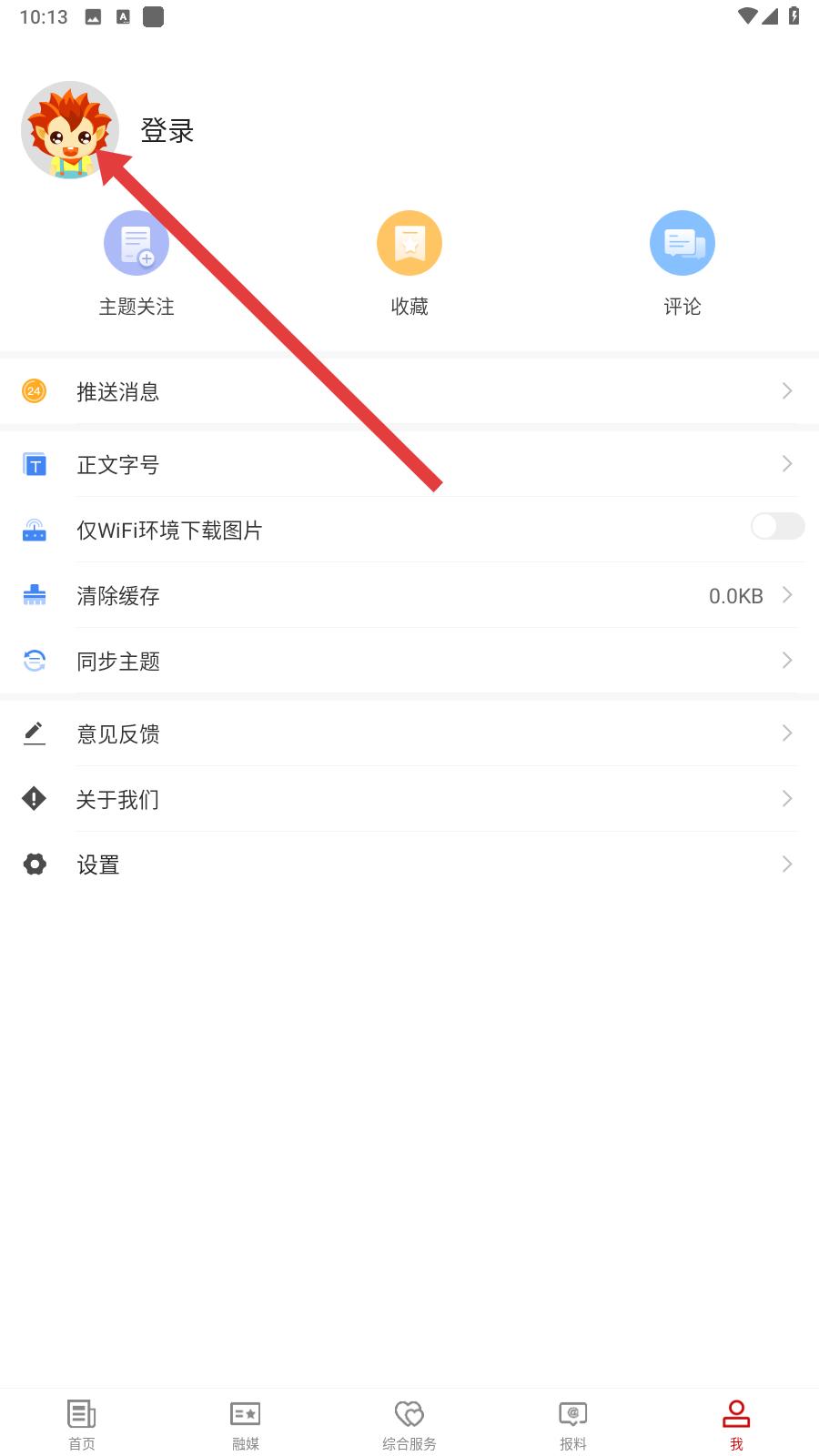Switch to the 首页 home tab
Screen dimensions: 819x1456
[82, 1424]
